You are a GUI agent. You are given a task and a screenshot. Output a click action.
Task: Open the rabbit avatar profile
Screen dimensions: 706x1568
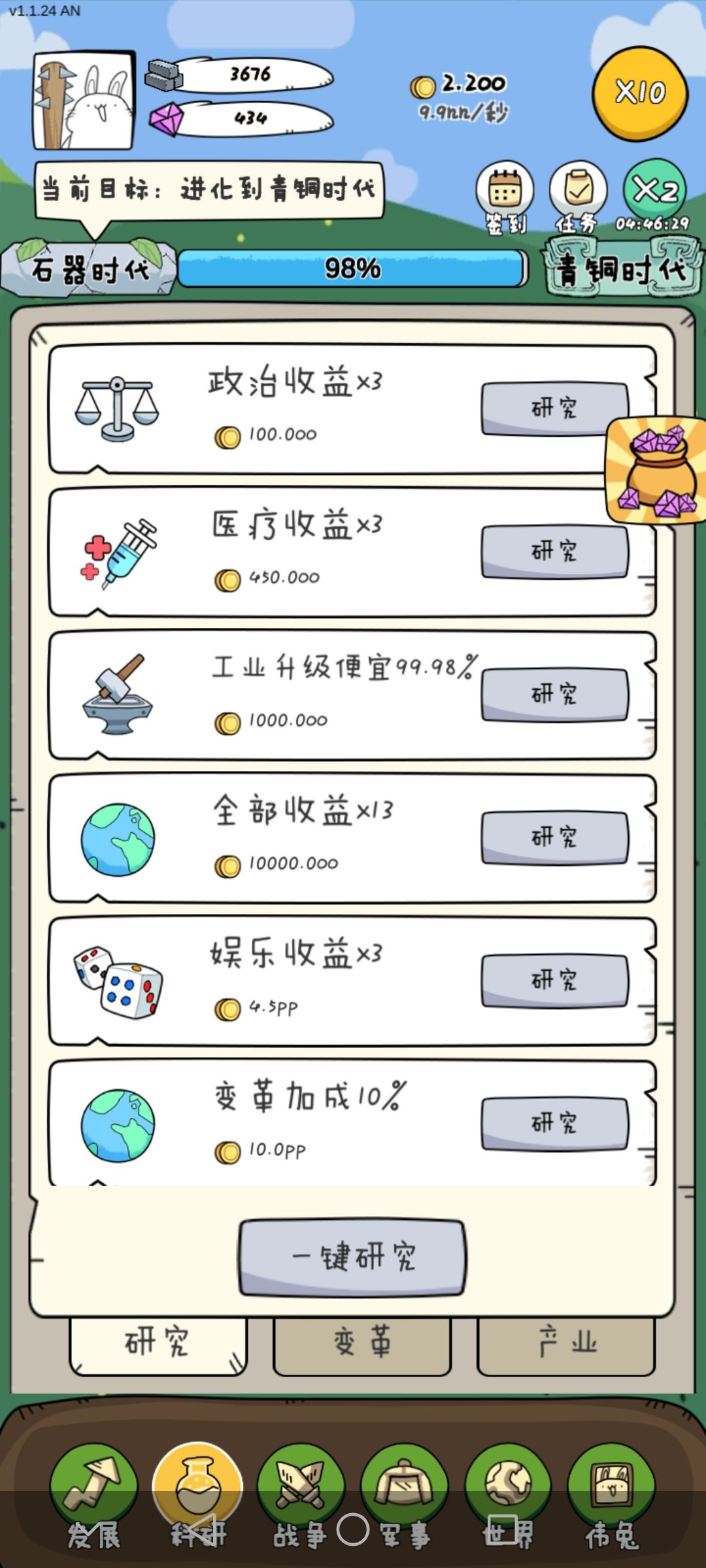(x=85, y=100)
